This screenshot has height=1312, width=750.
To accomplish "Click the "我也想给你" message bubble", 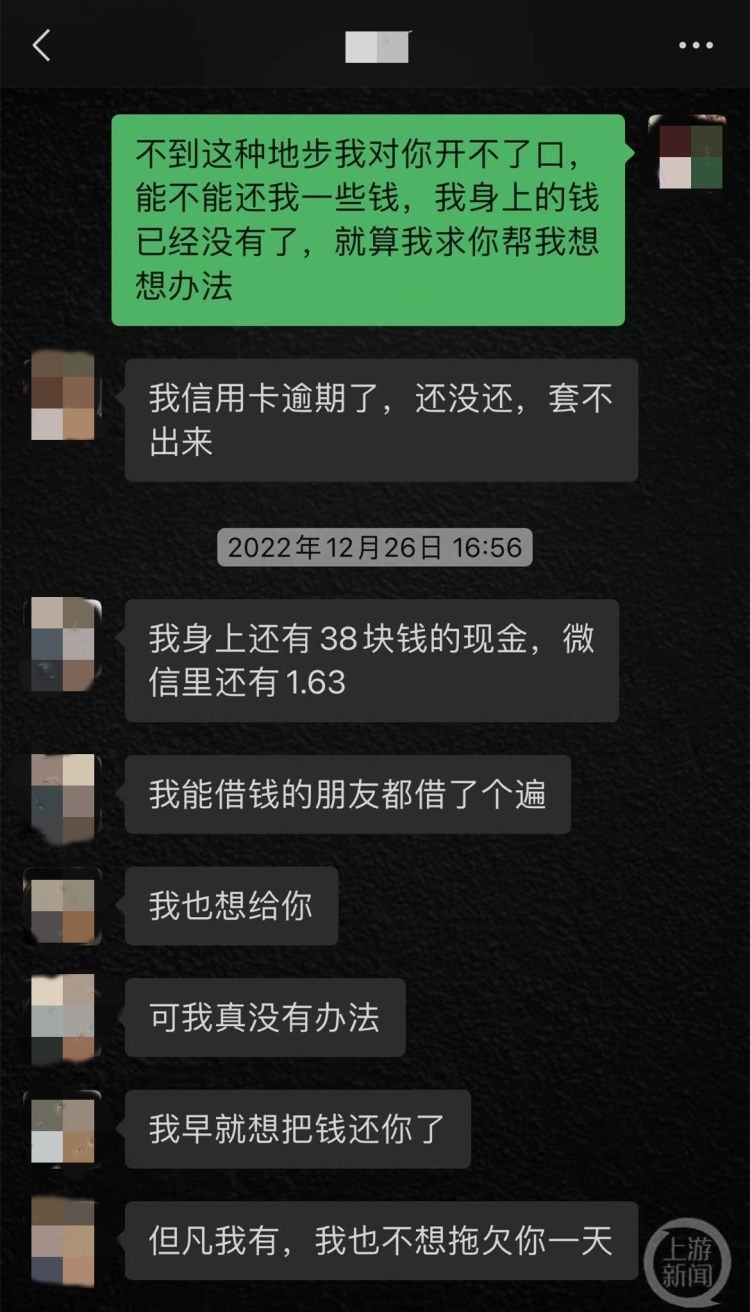I will (x=230, y=906).
